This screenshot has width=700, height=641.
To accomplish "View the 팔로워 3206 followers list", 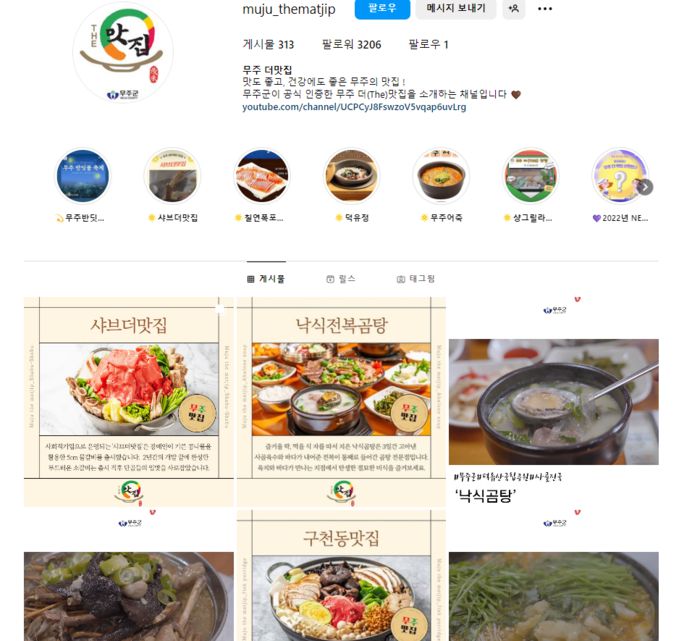I will (x=351, y=45).
